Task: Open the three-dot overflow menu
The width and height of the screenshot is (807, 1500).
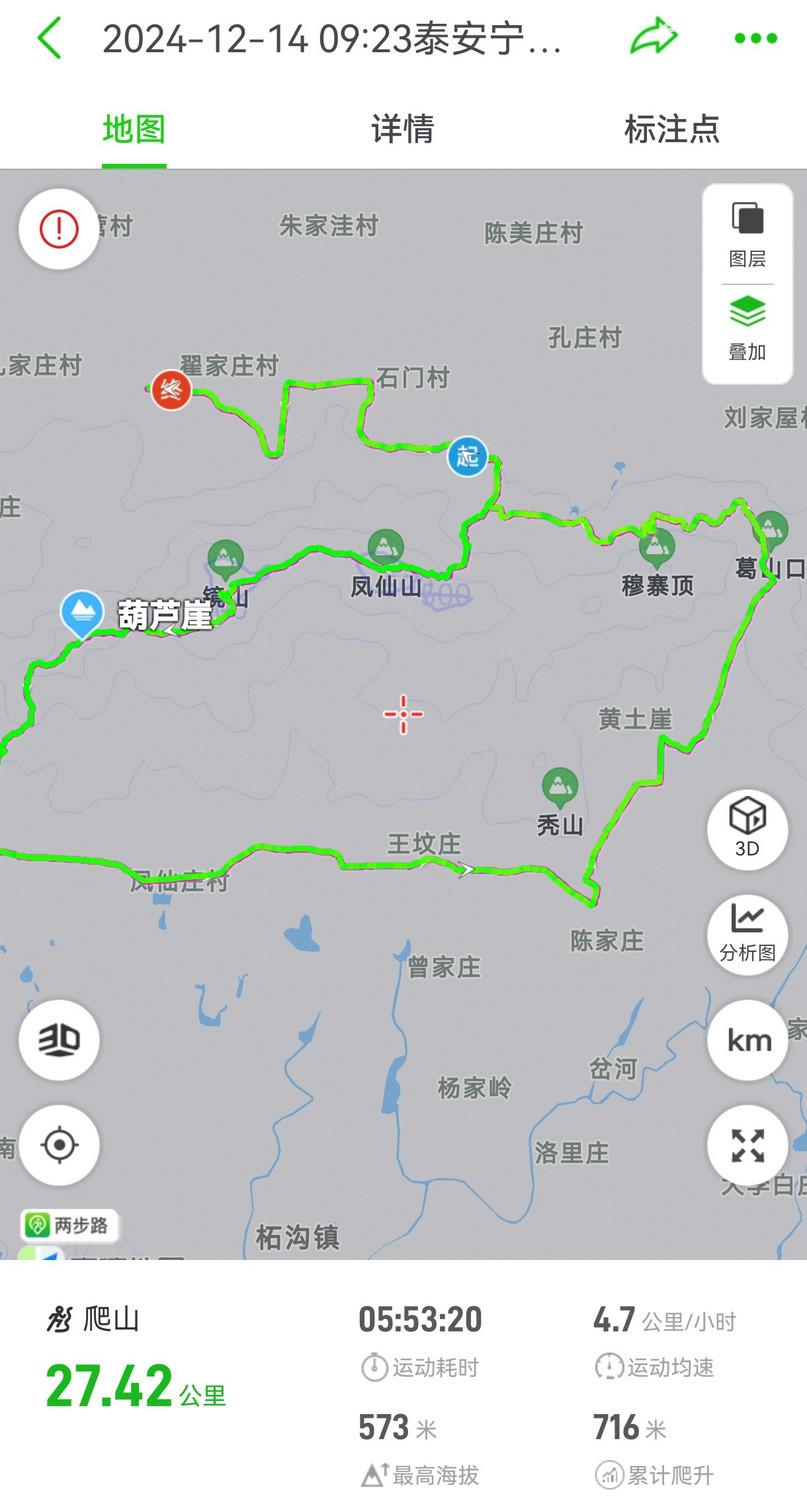Action: tap(755, 39)
